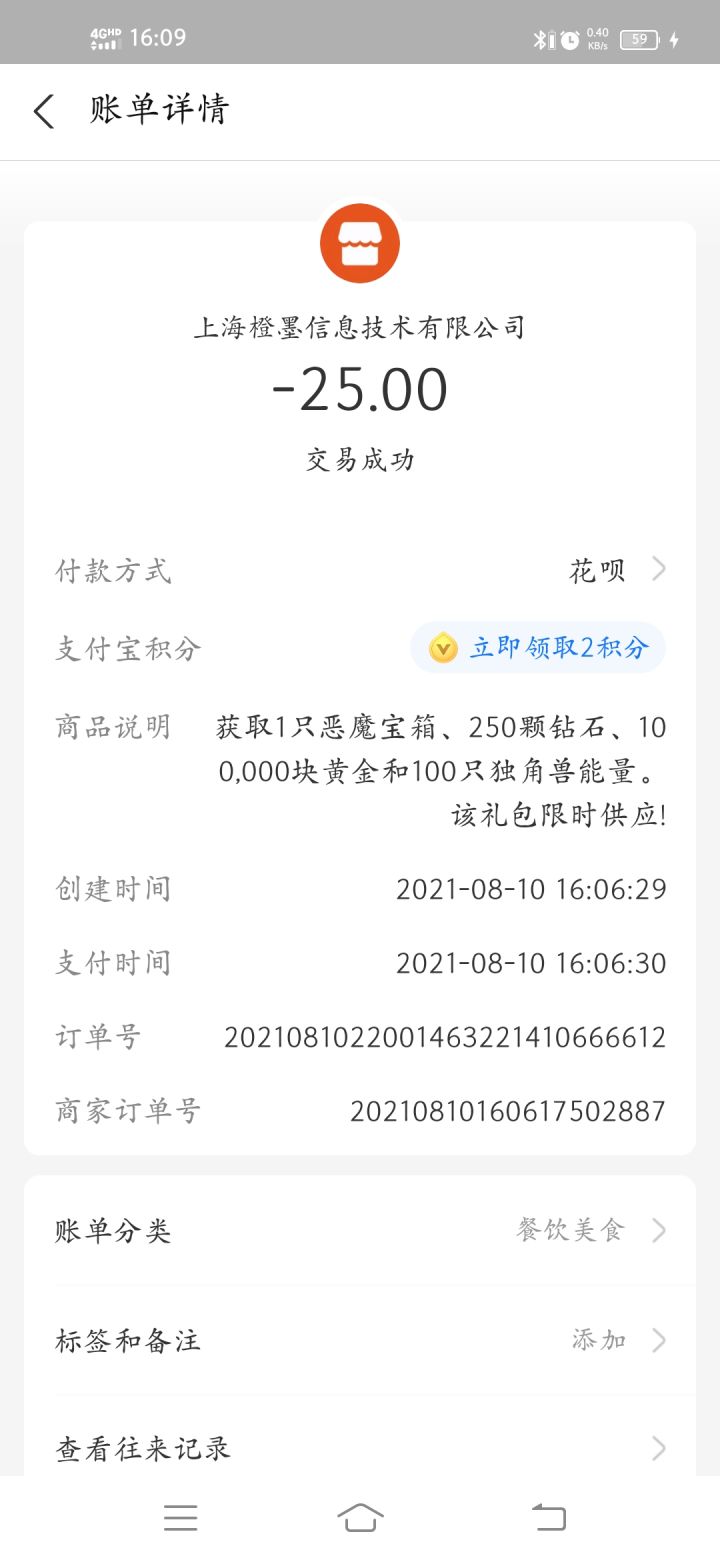The image size is (720, 1560).
Task: Claim points via 立即领取2积分
Action: click(539, 648)
